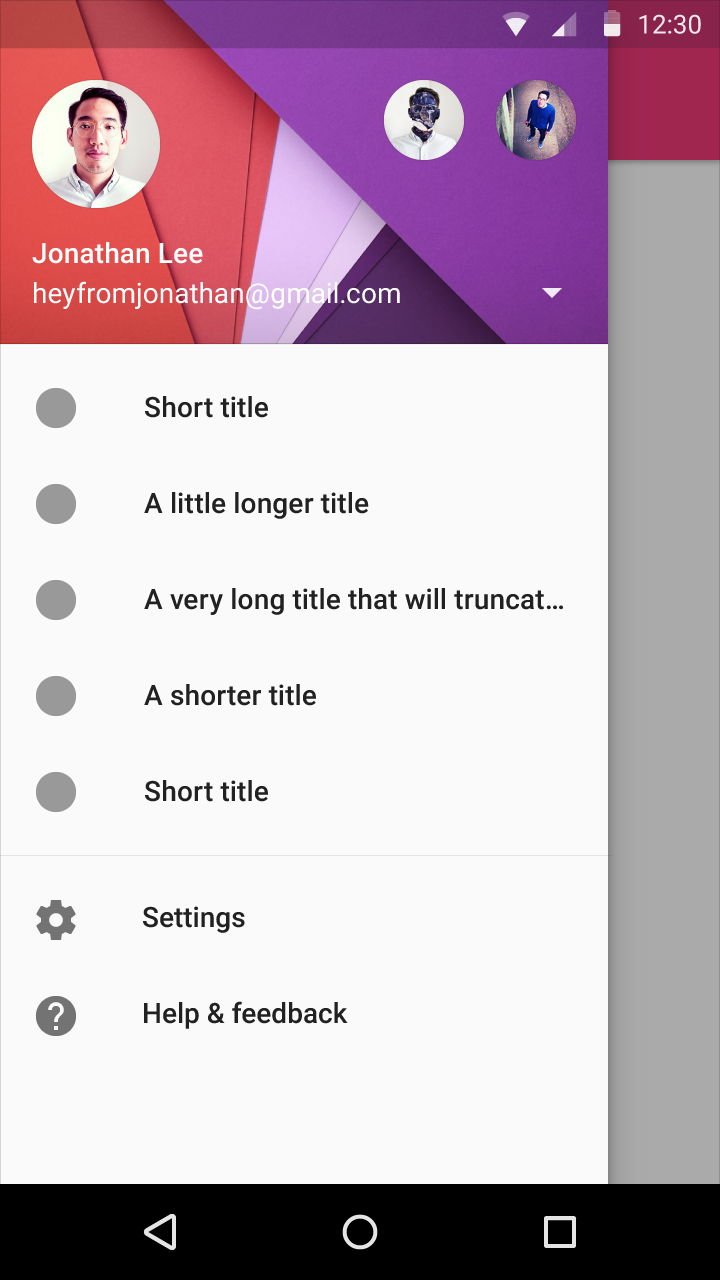720x1280 pixels.
Task: Open Settings
Action: click(x=193, y=918)
